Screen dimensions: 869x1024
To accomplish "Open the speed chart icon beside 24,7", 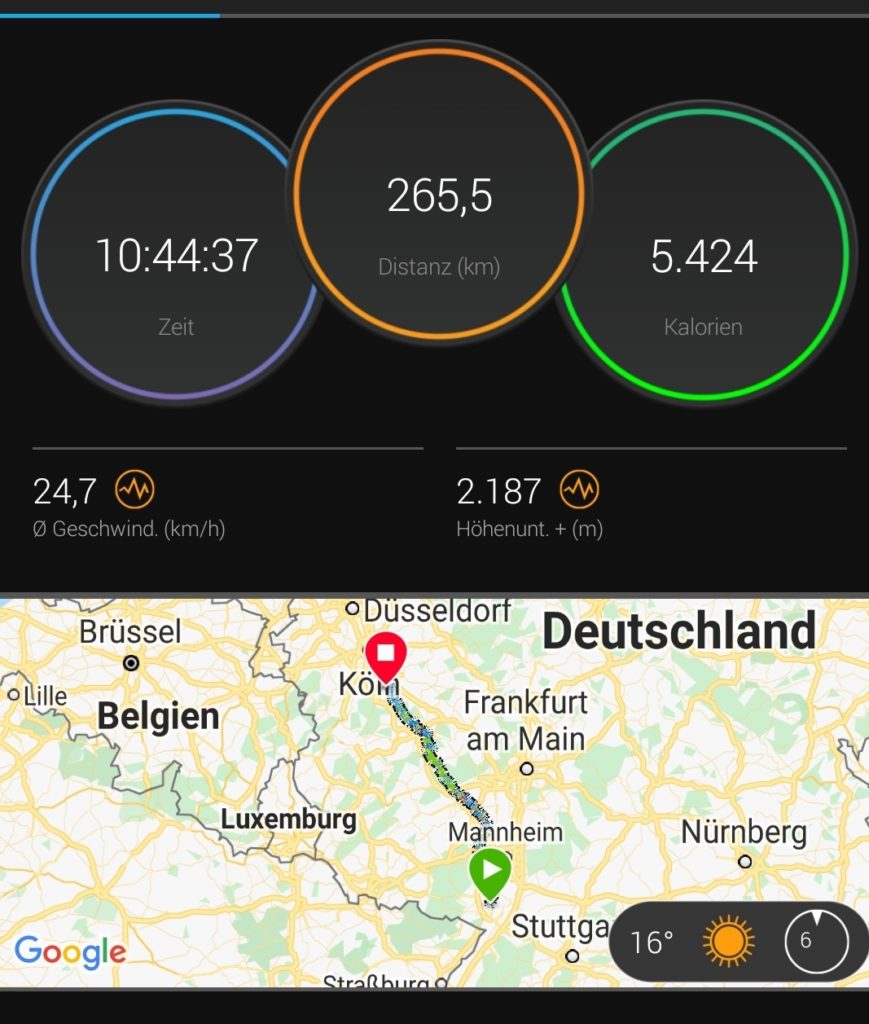I will coord(135,490).
